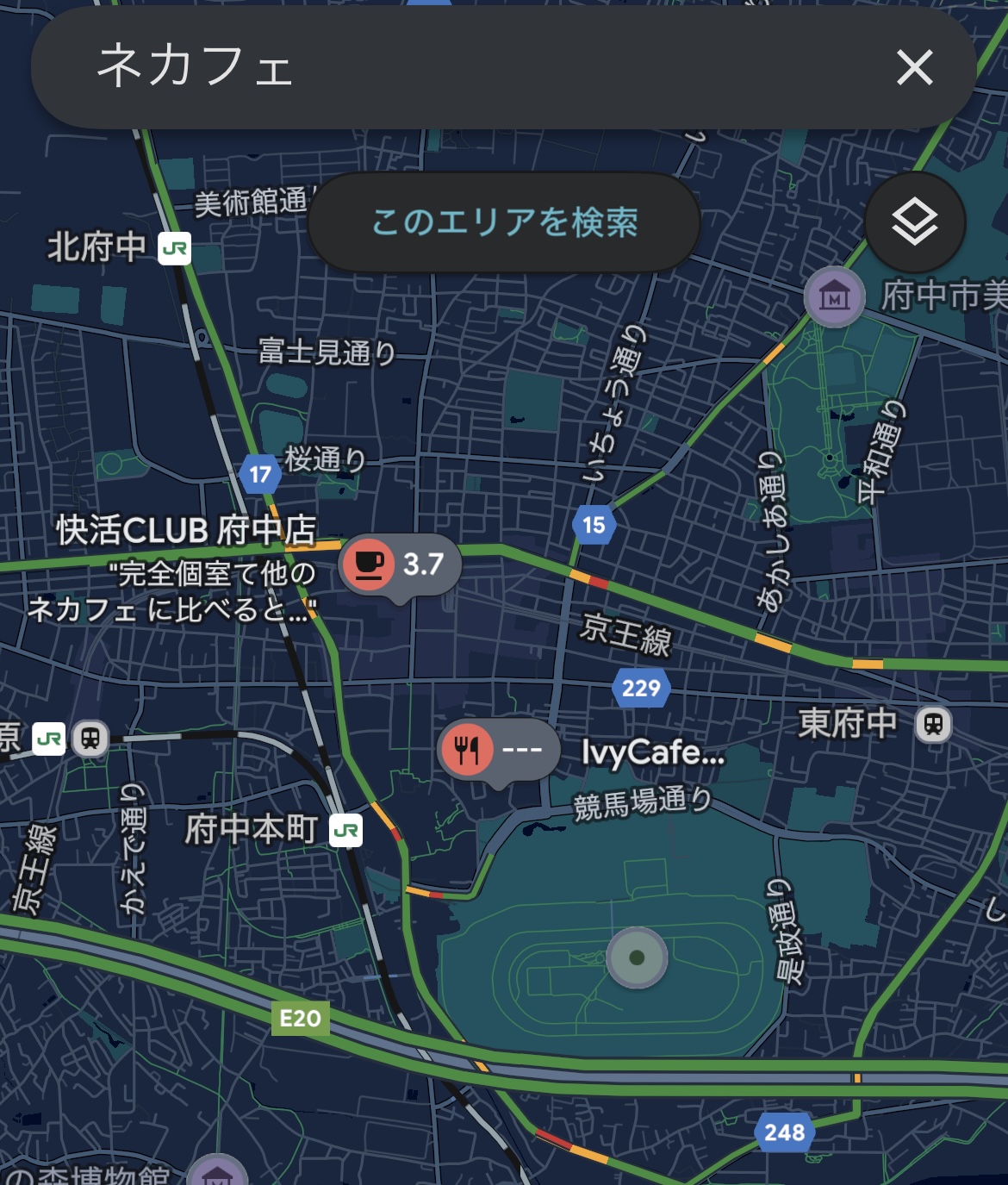Image resolution: width=1008 pixels, height=1185 pixels.
Task: Select the 3.7-rated cafe pin for 快活CLUB 府中店
Action: click(399, 564)
